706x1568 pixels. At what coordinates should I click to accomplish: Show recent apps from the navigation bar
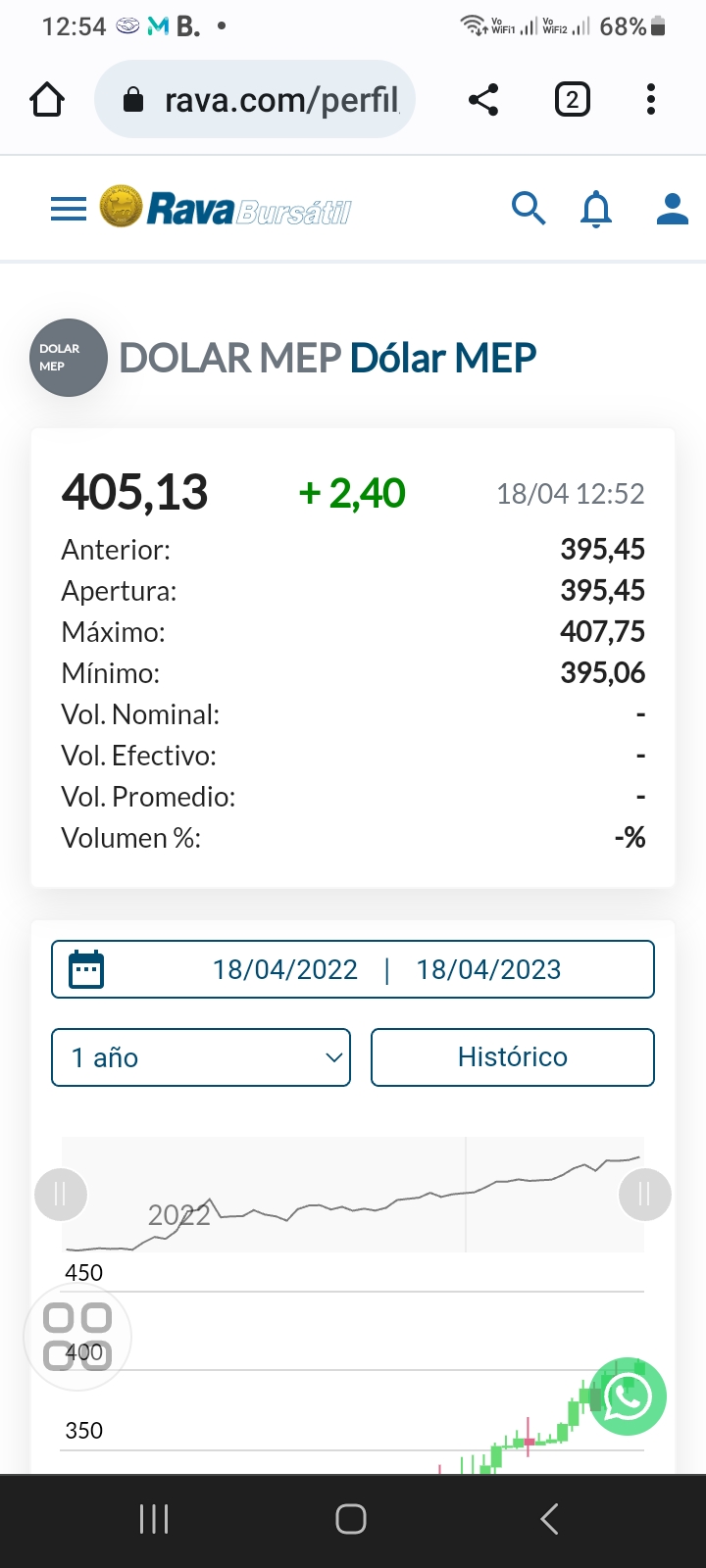click(154, 1519)
